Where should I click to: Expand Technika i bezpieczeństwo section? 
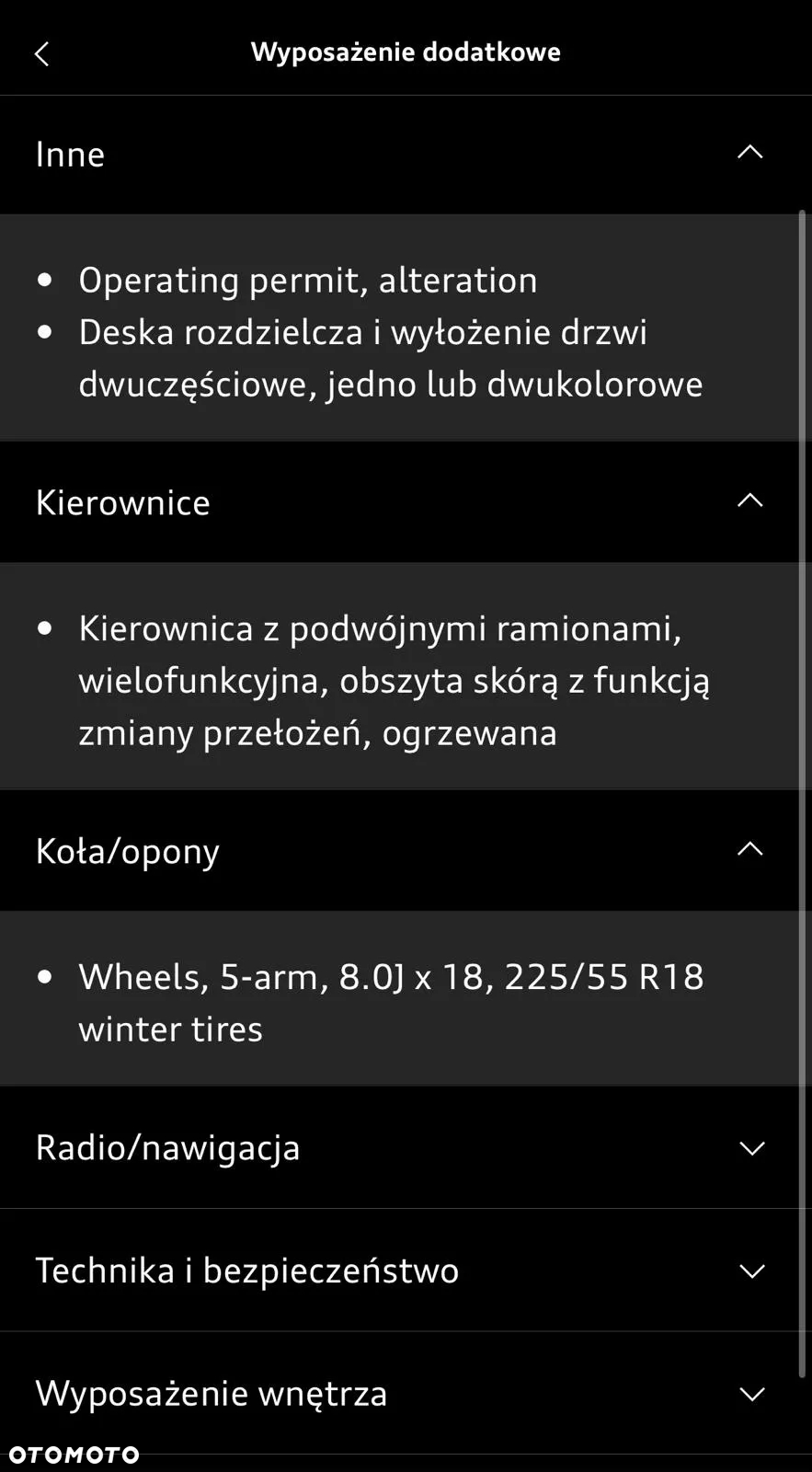click(x=751, y=1271)
